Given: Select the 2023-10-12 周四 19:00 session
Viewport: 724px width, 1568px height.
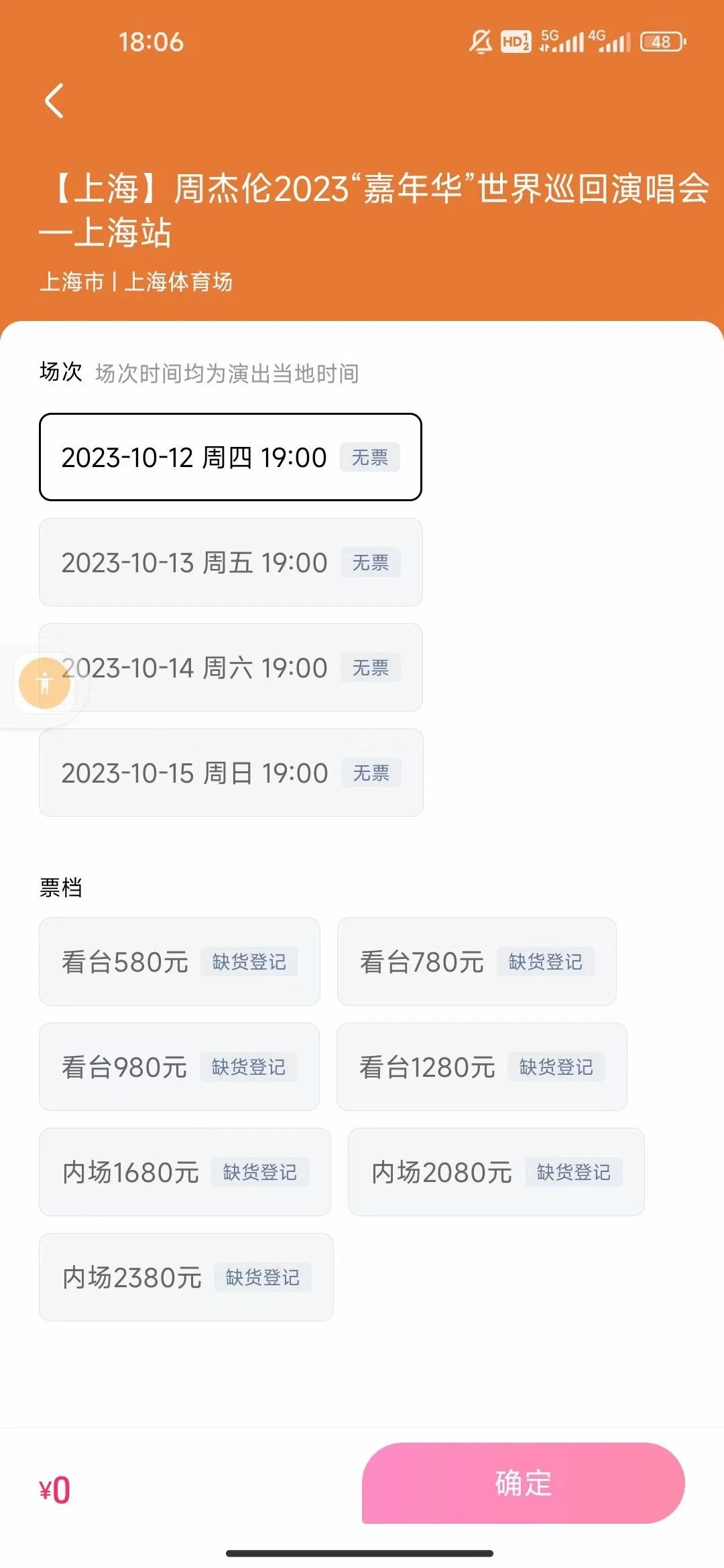Looking at the screenshot, I should tap(230, 458).
